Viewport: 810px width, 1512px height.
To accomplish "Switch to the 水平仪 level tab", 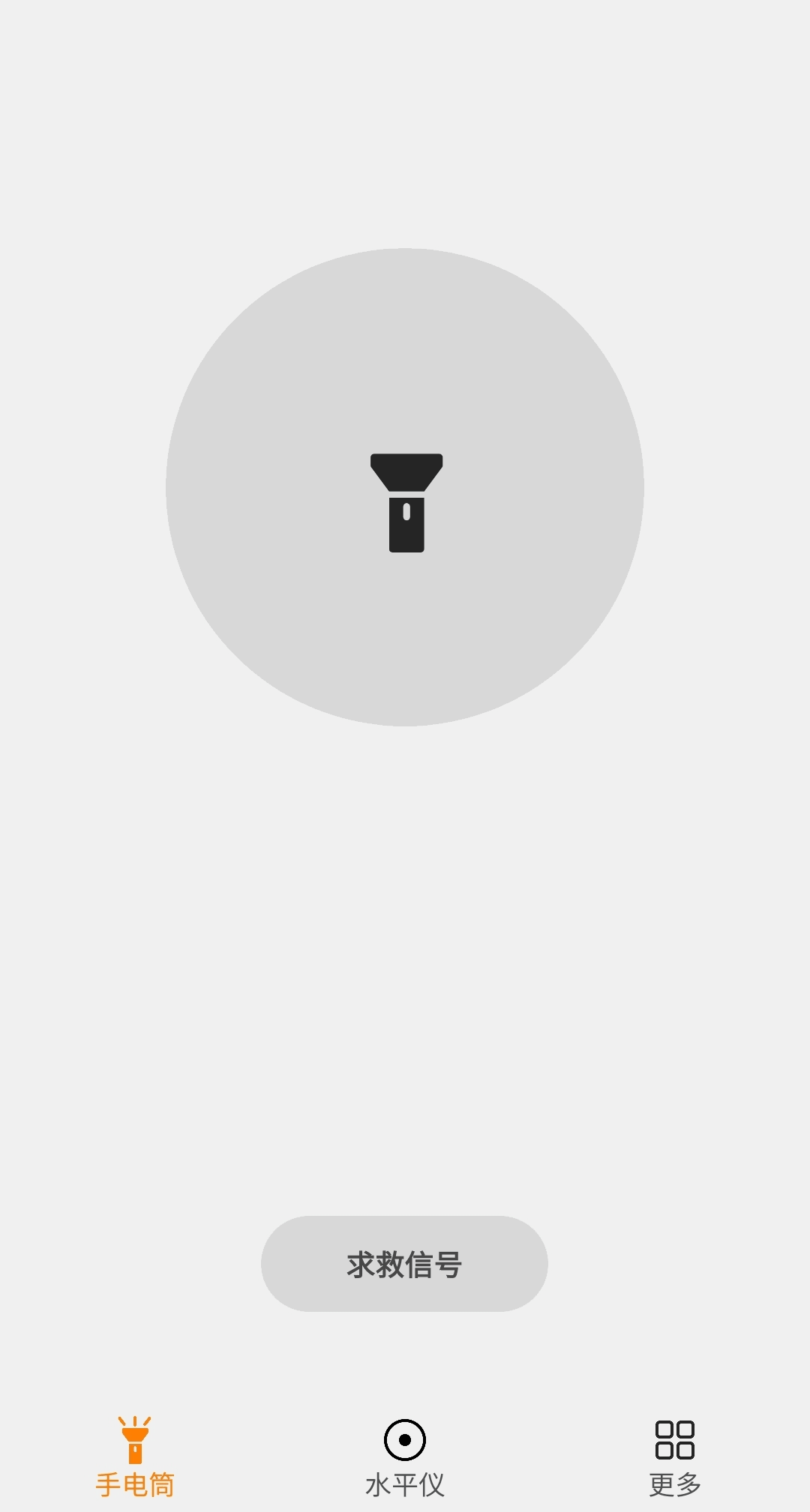I will click(405, 1457).
